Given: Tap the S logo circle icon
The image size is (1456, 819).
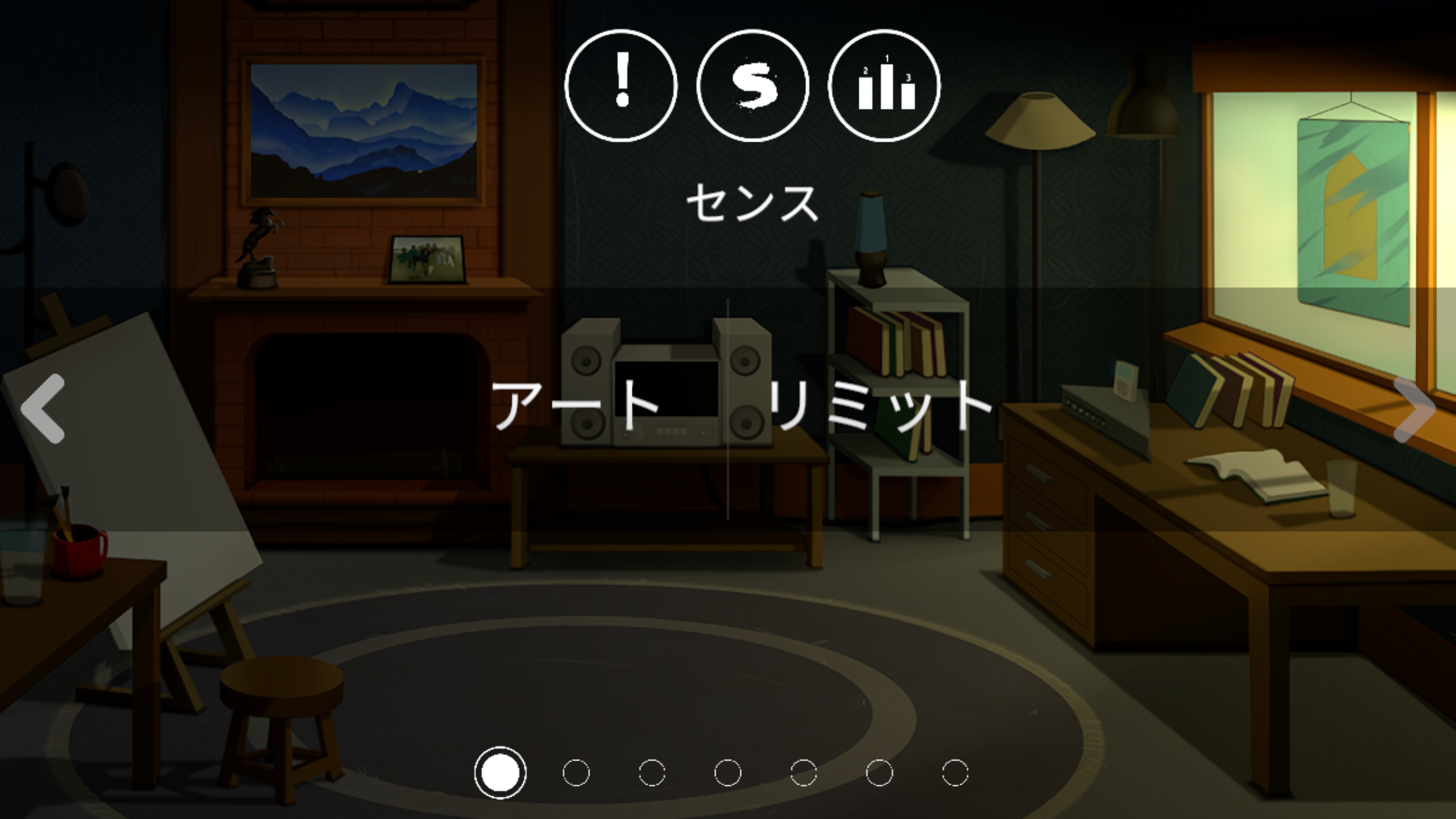Looking at the screenshot, I should [752, 85].
